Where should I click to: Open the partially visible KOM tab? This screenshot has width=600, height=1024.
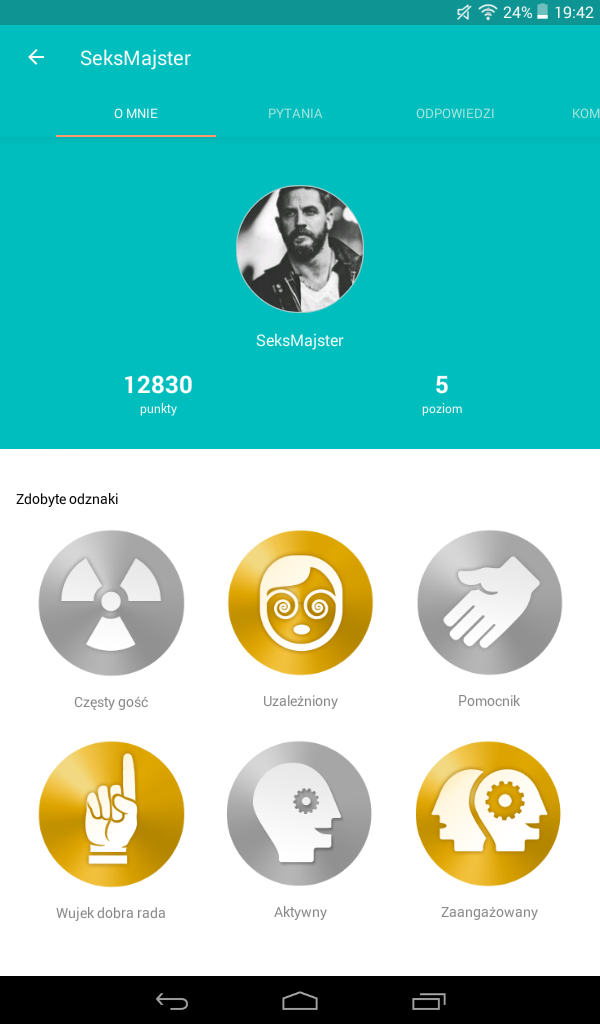tap(584, 114)
